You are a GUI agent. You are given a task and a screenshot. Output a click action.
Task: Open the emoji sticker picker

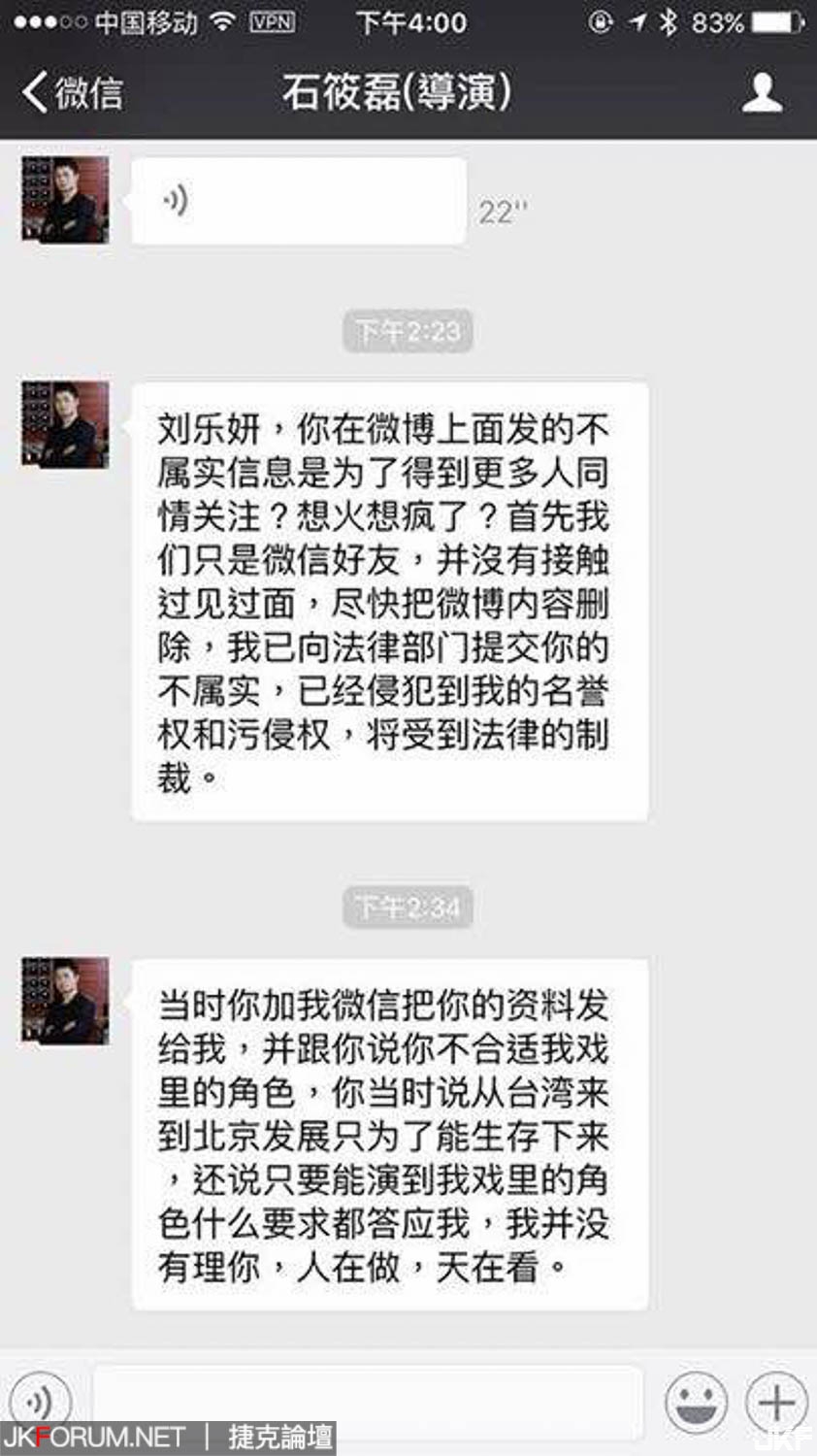[696, 1401]
